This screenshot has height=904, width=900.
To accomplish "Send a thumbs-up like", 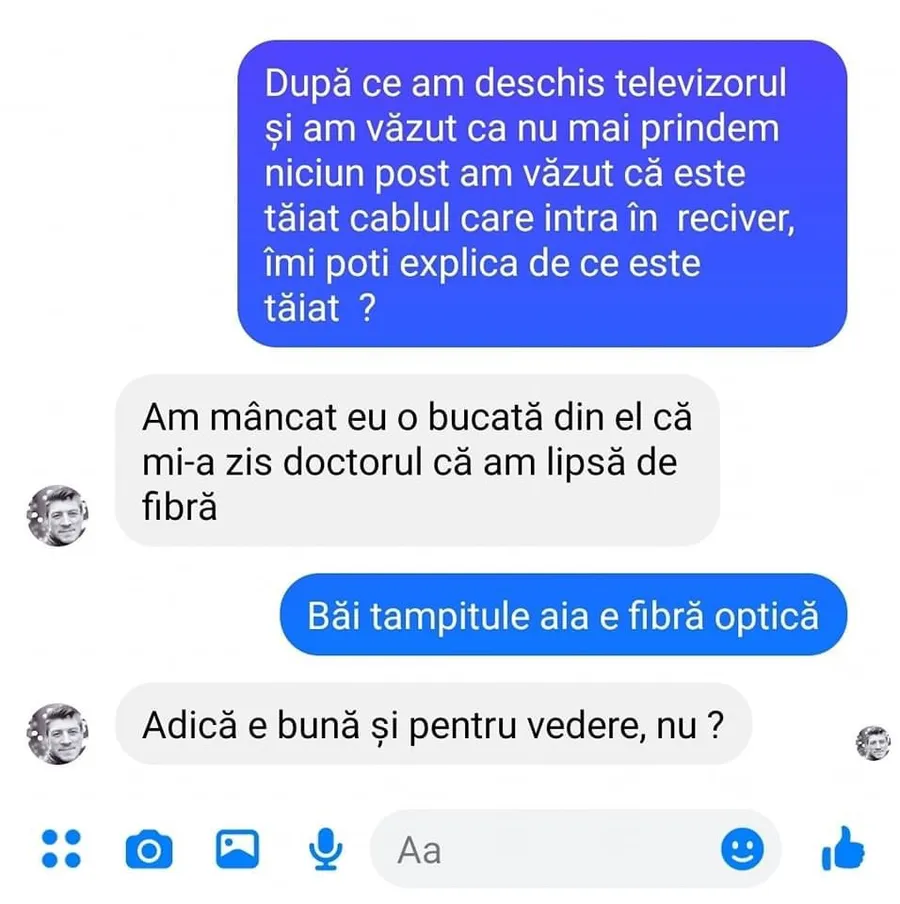I will pyautogui.click(x=842, y=850).
